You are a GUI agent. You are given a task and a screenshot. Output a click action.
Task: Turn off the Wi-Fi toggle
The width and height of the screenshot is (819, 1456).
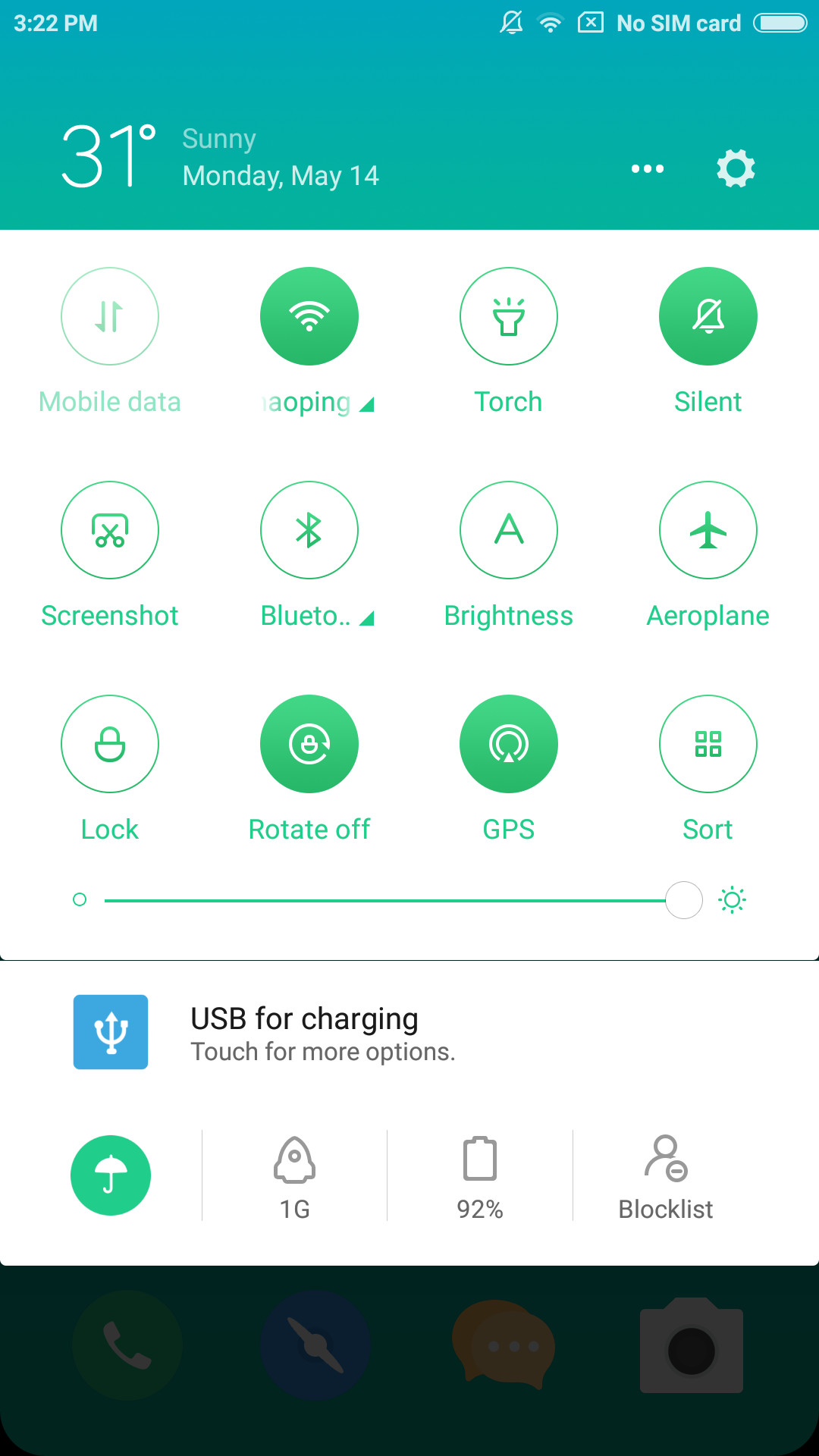pyautogui.click(x=309, y=316)
